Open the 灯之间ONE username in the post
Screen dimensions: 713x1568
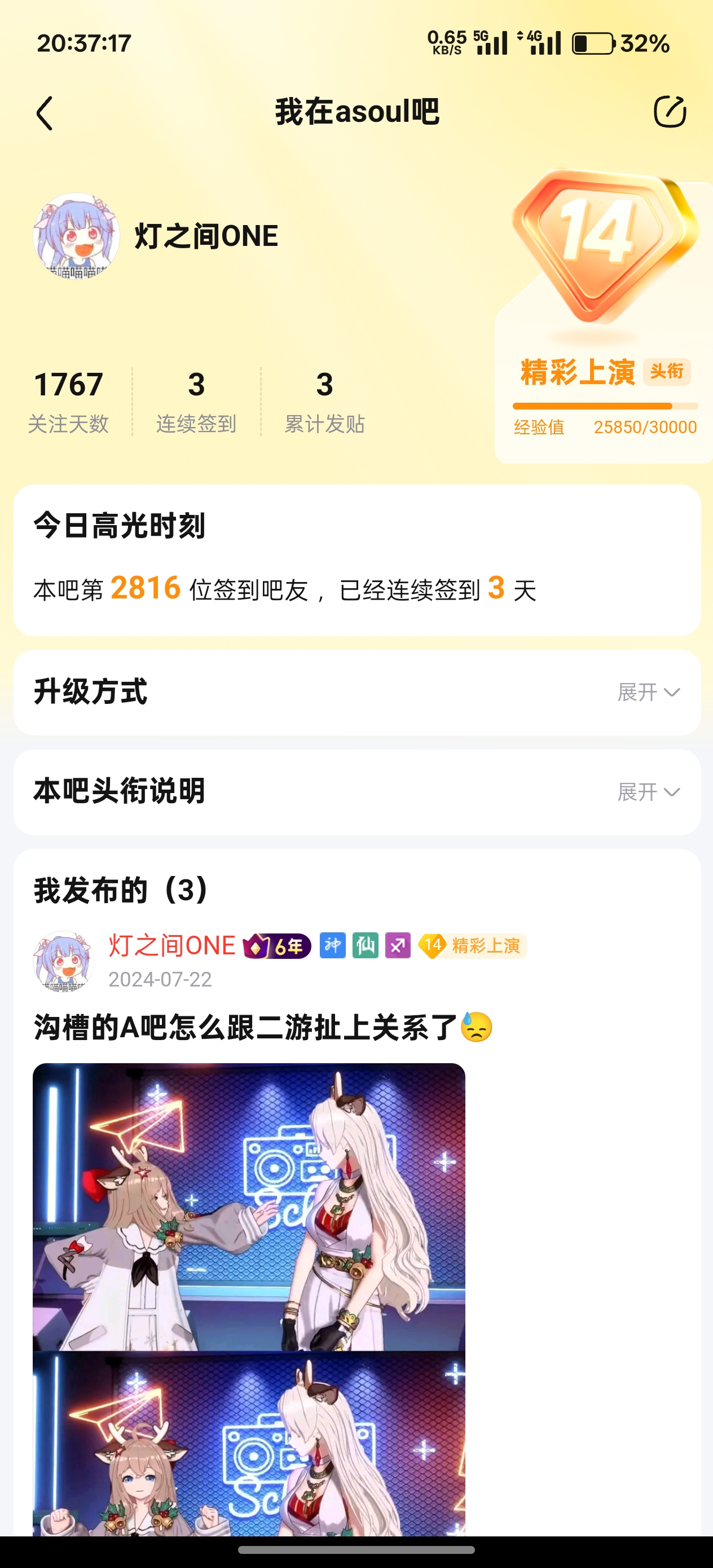point(171,946)
